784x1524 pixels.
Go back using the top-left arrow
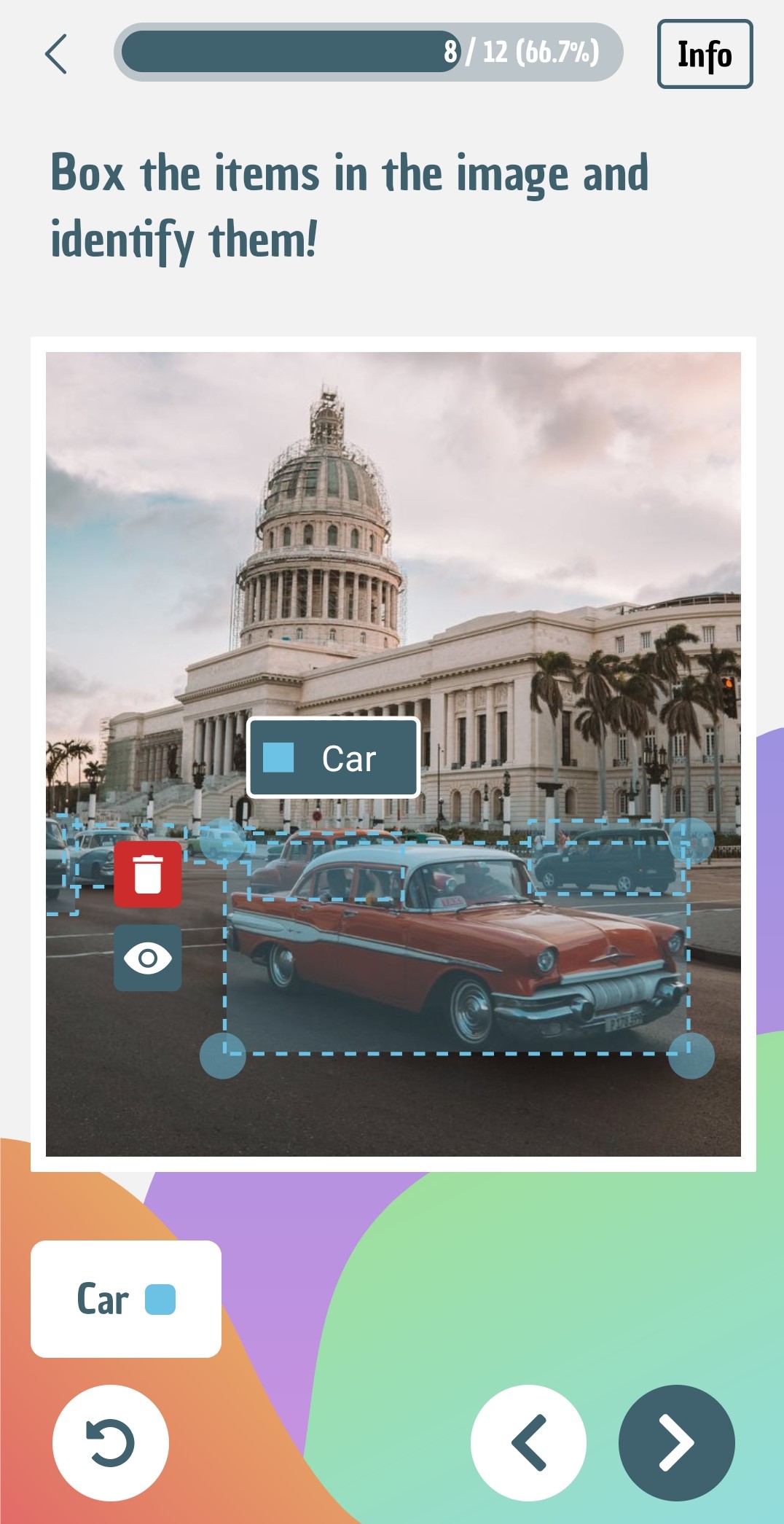tap(56, 54)
